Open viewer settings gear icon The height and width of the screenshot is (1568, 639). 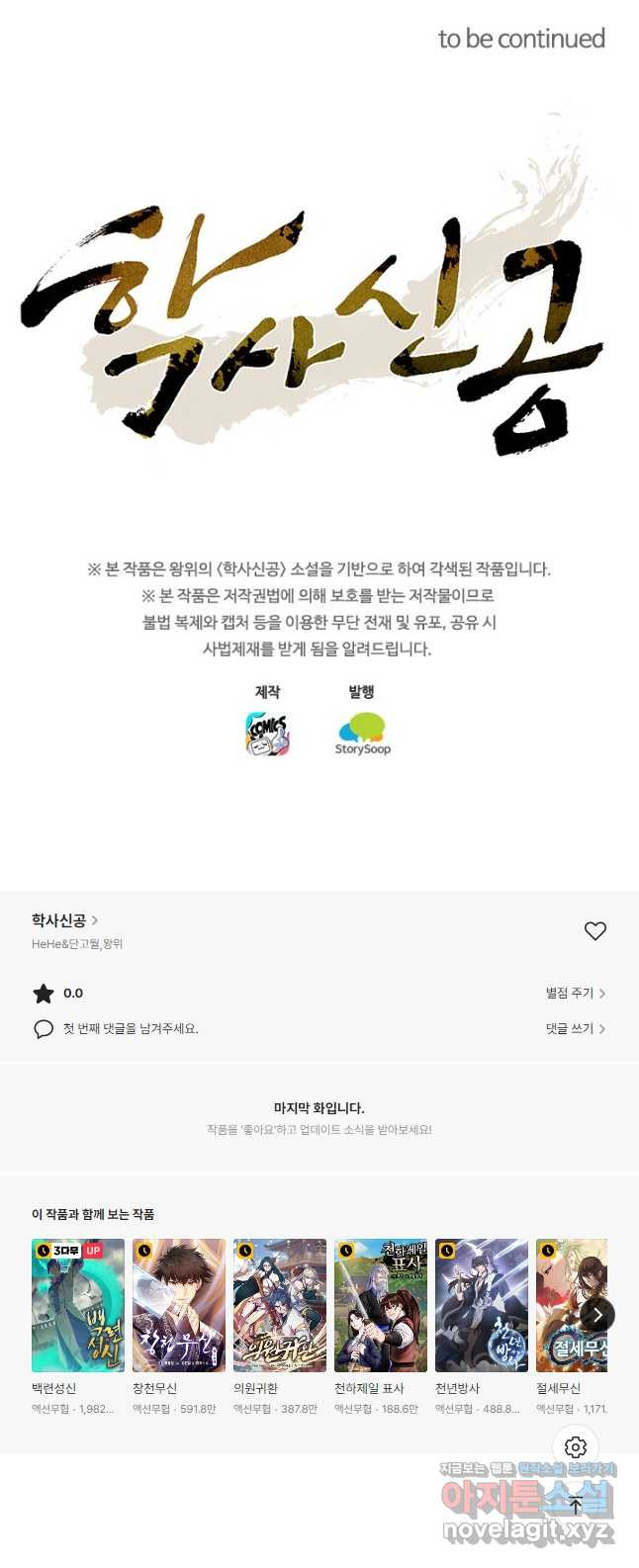click(576, 1447)
